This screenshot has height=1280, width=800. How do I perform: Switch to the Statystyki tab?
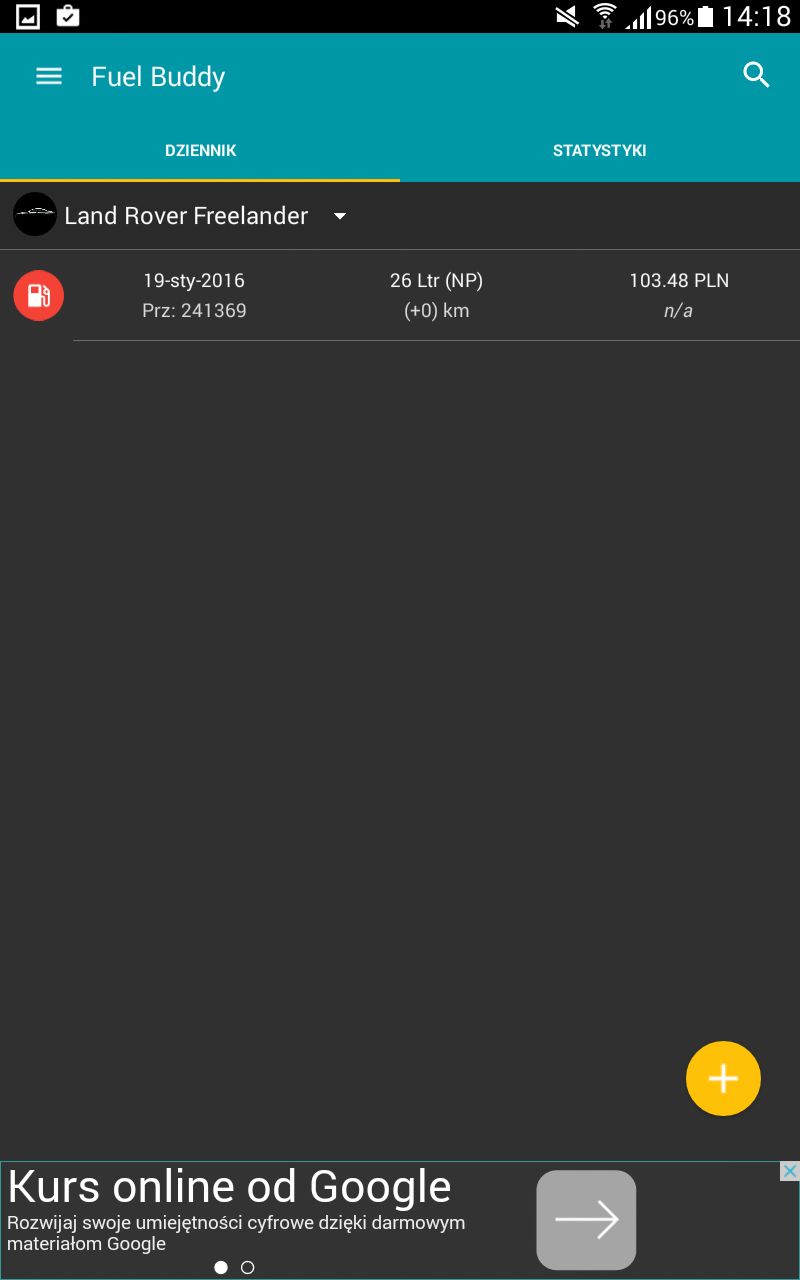click(600, 151)
